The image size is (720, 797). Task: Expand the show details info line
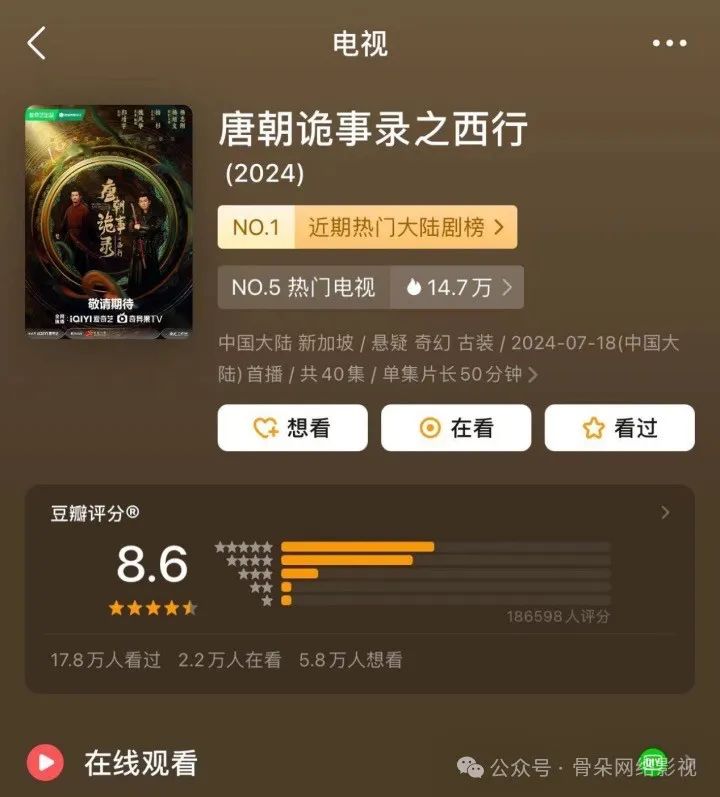(533, 375)
